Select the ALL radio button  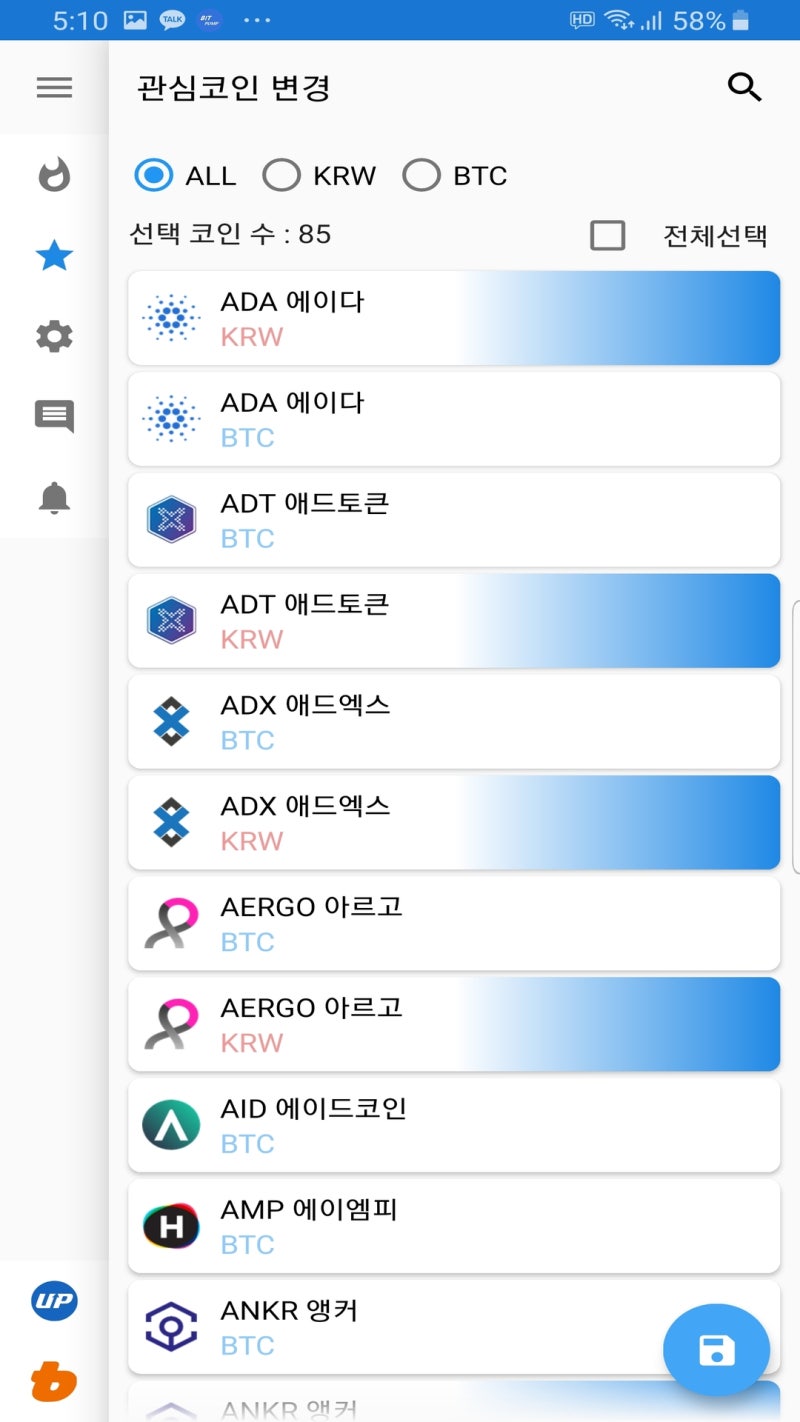[152, 174]
